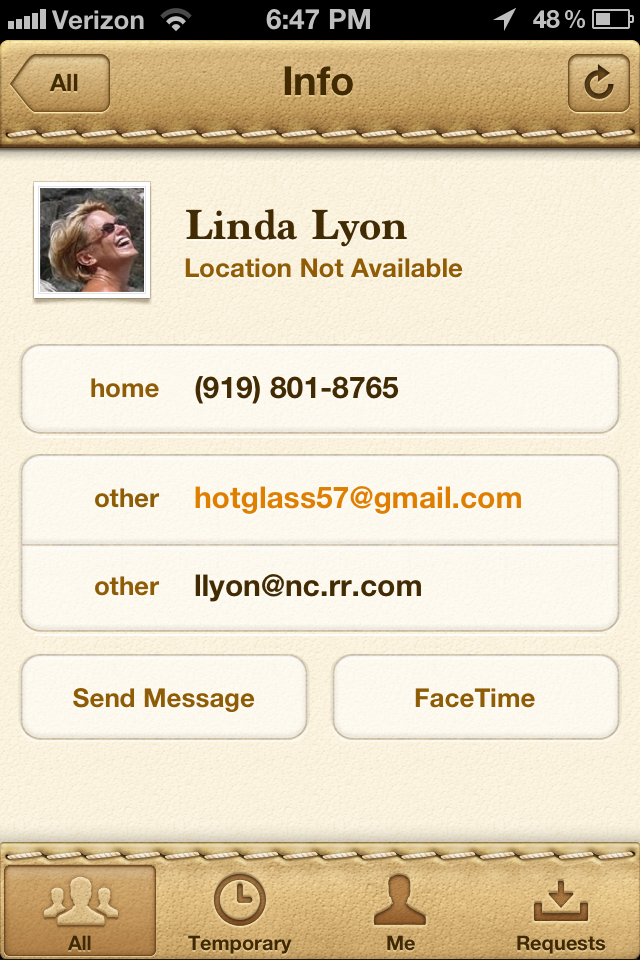Select the llyon@nc.rr.com email row
This screenshot has width=640, height=960.
(320, 587)
